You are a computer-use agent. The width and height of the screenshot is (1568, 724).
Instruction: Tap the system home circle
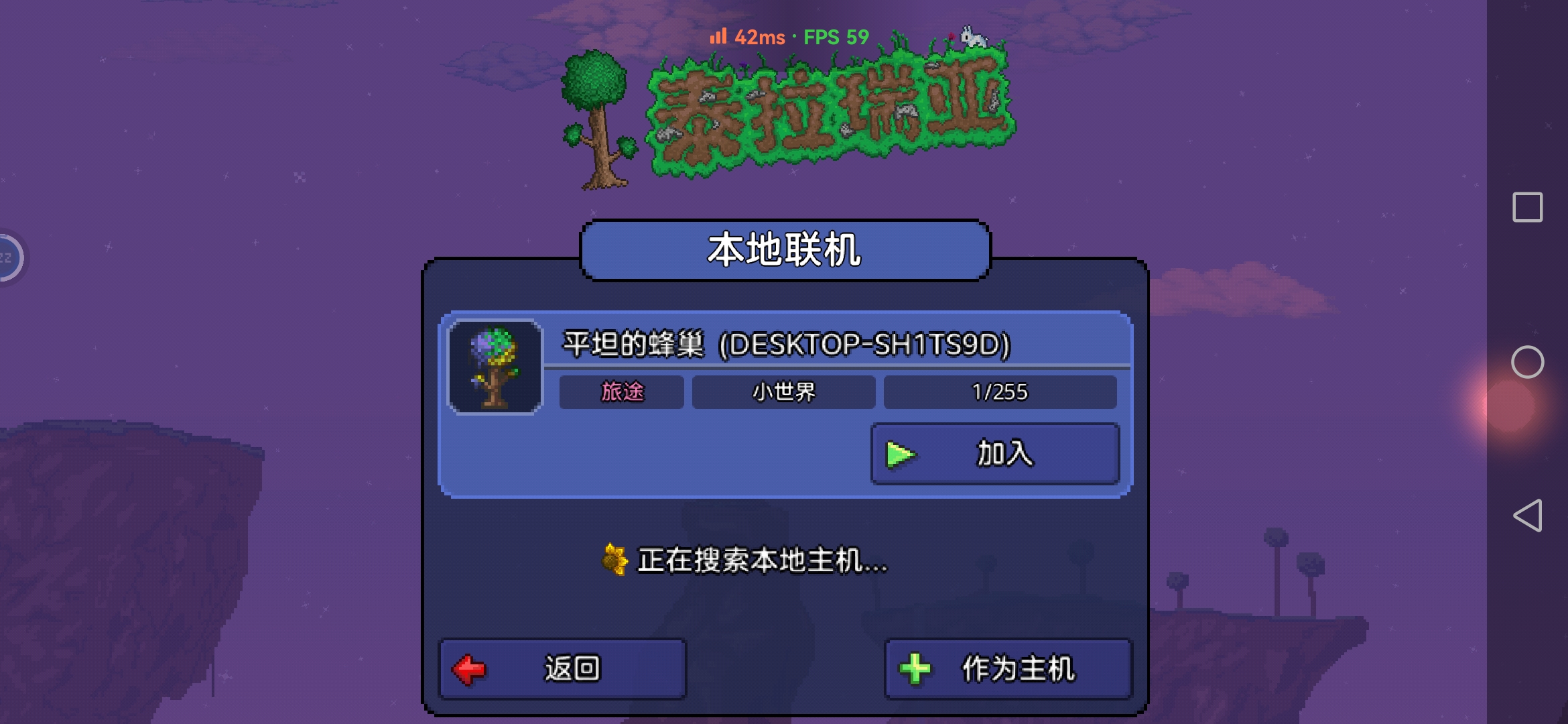1527,362
